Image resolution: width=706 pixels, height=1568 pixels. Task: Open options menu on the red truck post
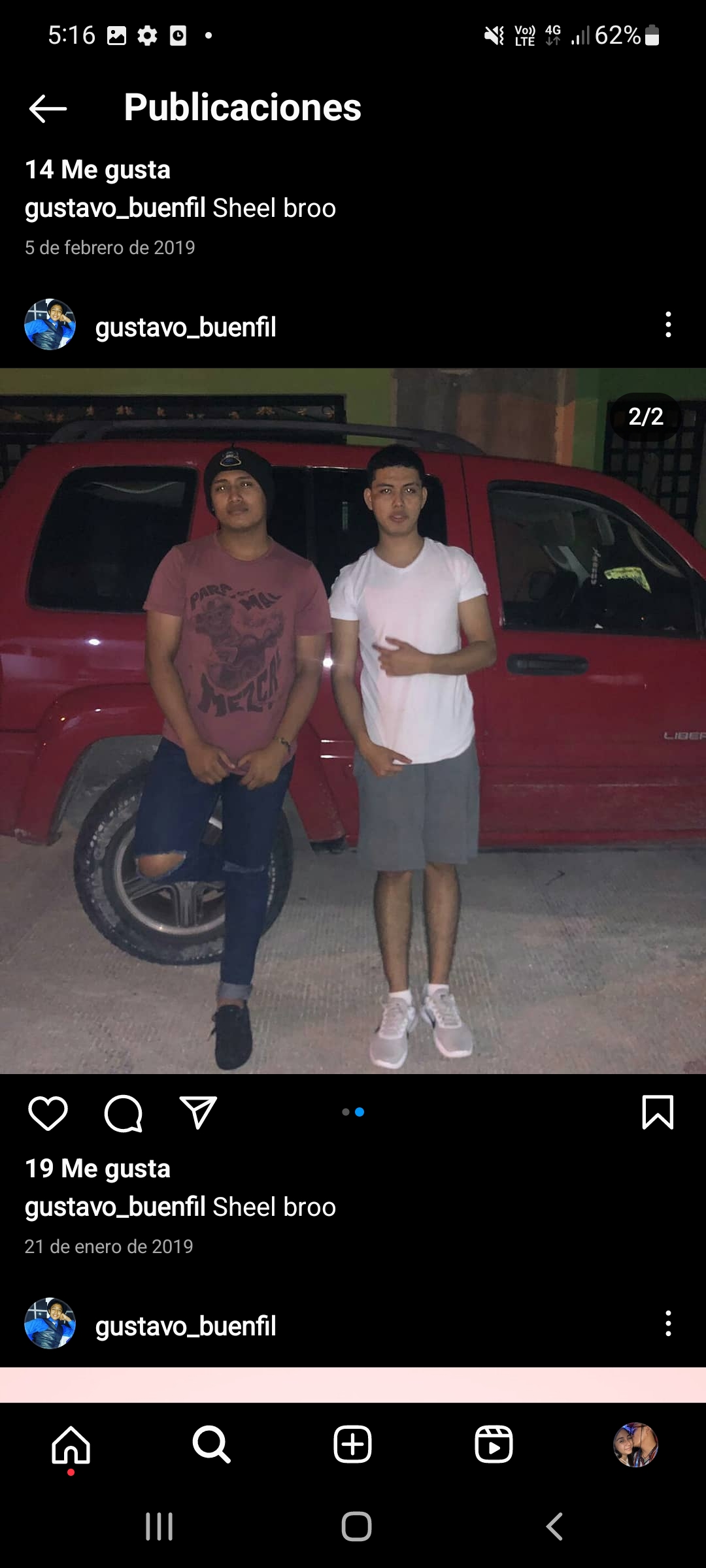coord(667,325)
